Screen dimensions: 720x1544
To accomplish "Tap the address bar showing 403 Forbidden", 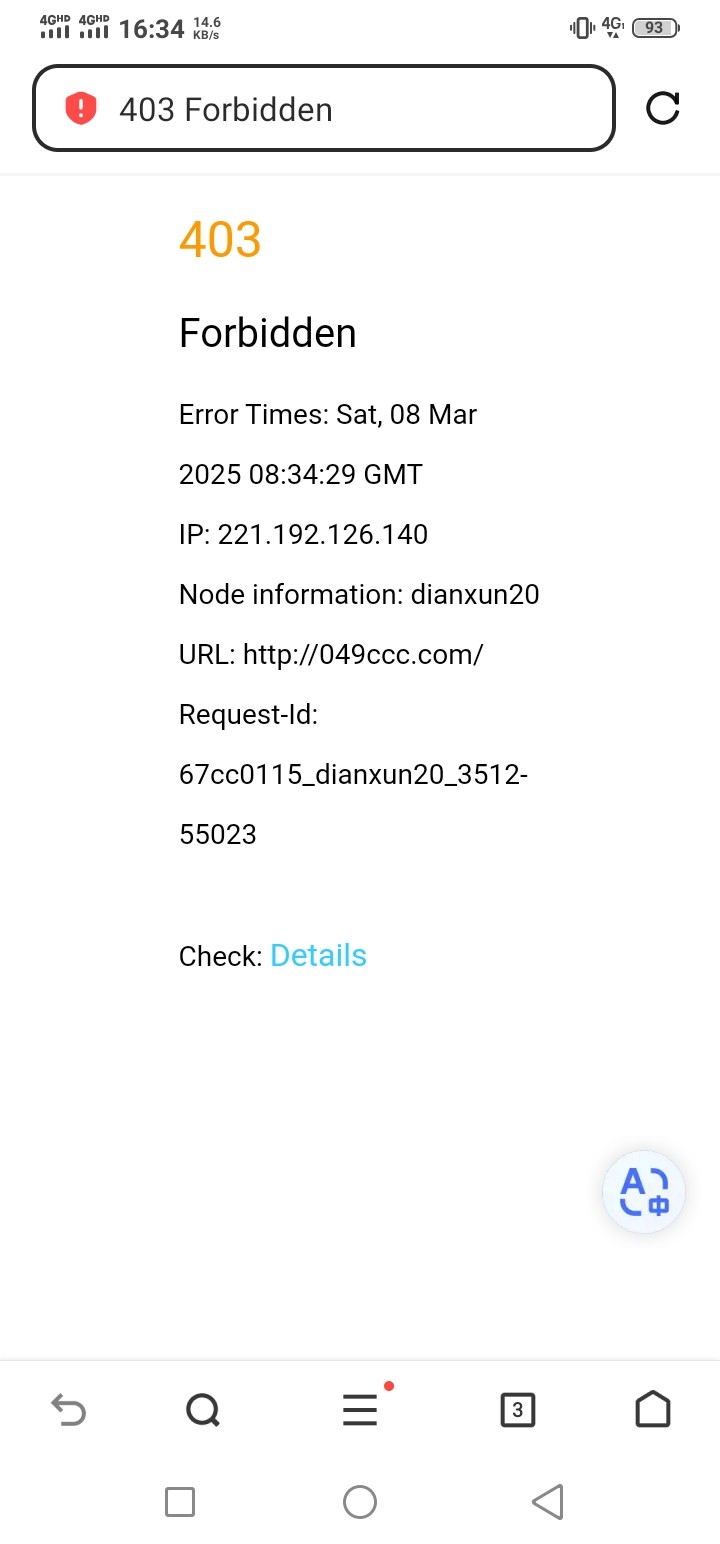I will point(324,109).
